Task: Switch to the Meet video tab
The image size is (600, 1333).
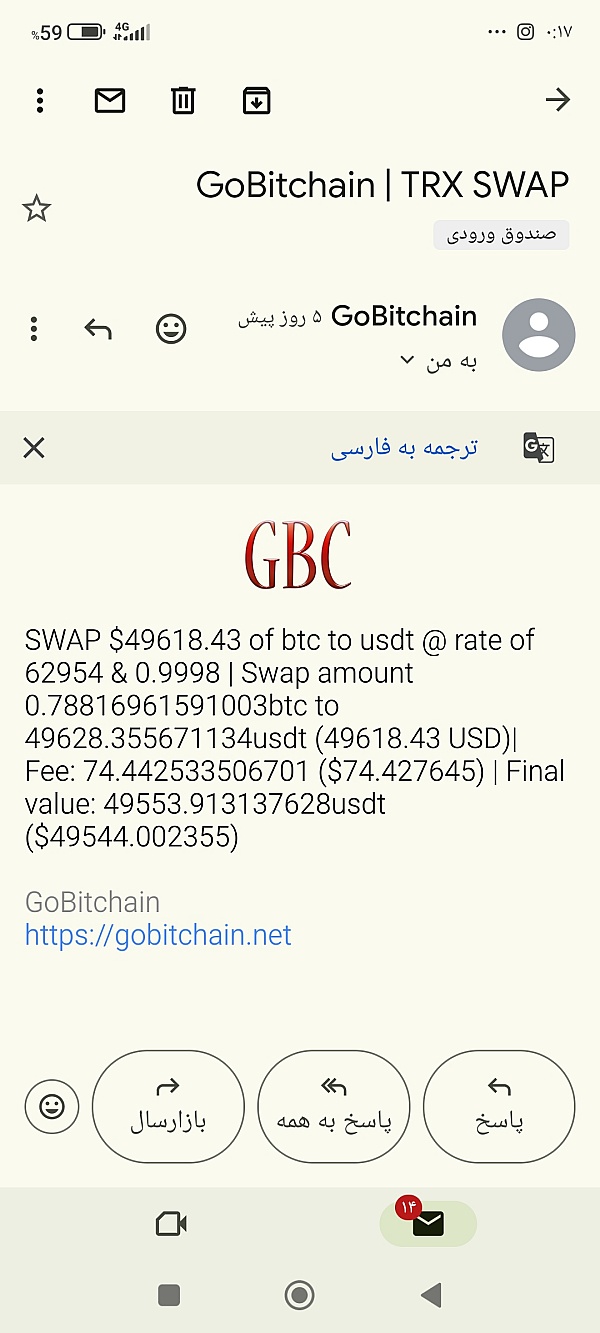Action: [x=171, y=1223]
